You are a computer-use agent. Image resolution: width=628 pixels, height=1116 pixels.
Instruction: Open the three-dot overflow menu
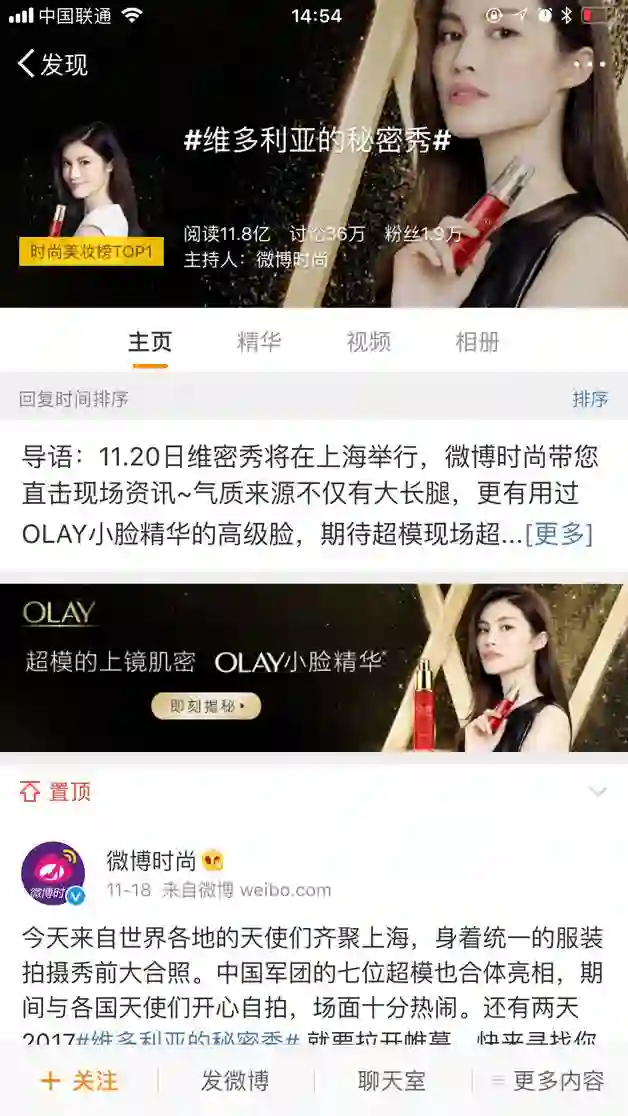point(590,64)
